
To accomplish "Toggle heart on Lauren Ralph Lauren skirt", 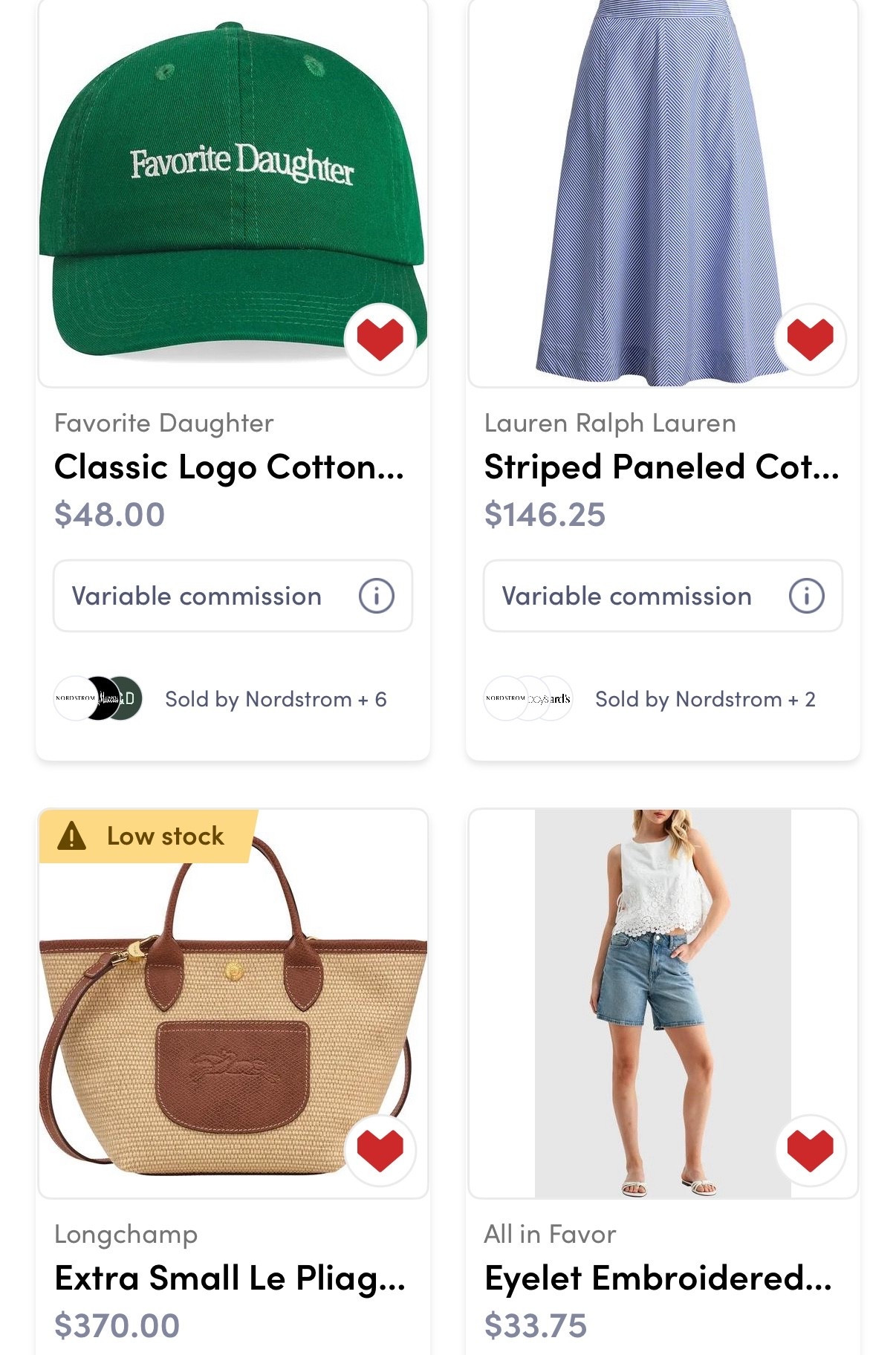I will point(810,339).
